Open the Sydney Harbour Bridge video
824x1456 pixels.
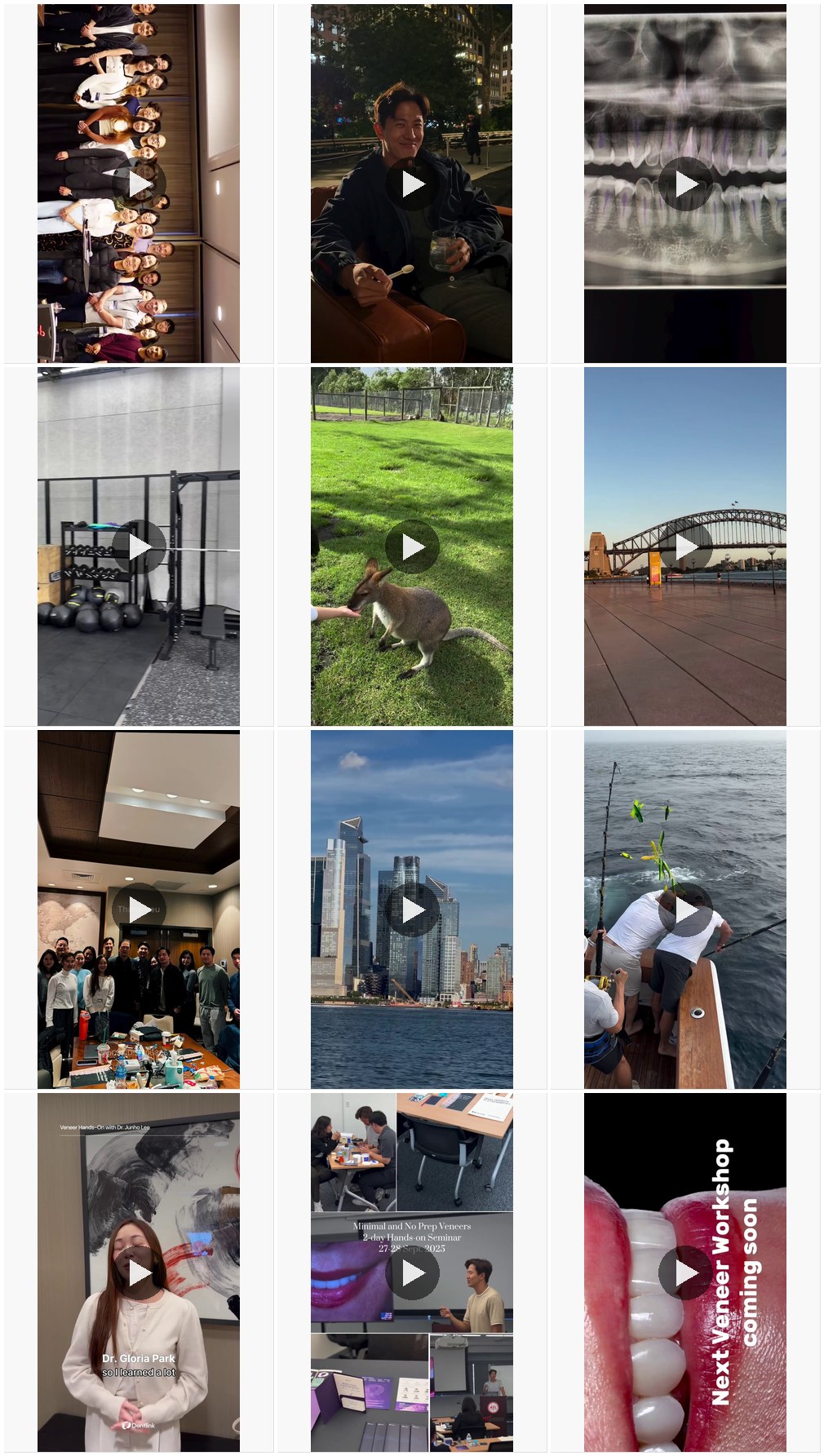(685, 547)
